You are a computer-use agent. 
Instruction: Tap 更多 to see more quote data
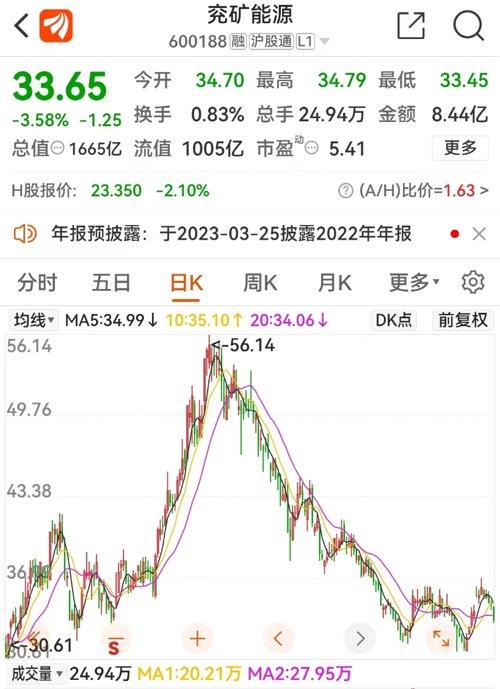tap(460, 148)
